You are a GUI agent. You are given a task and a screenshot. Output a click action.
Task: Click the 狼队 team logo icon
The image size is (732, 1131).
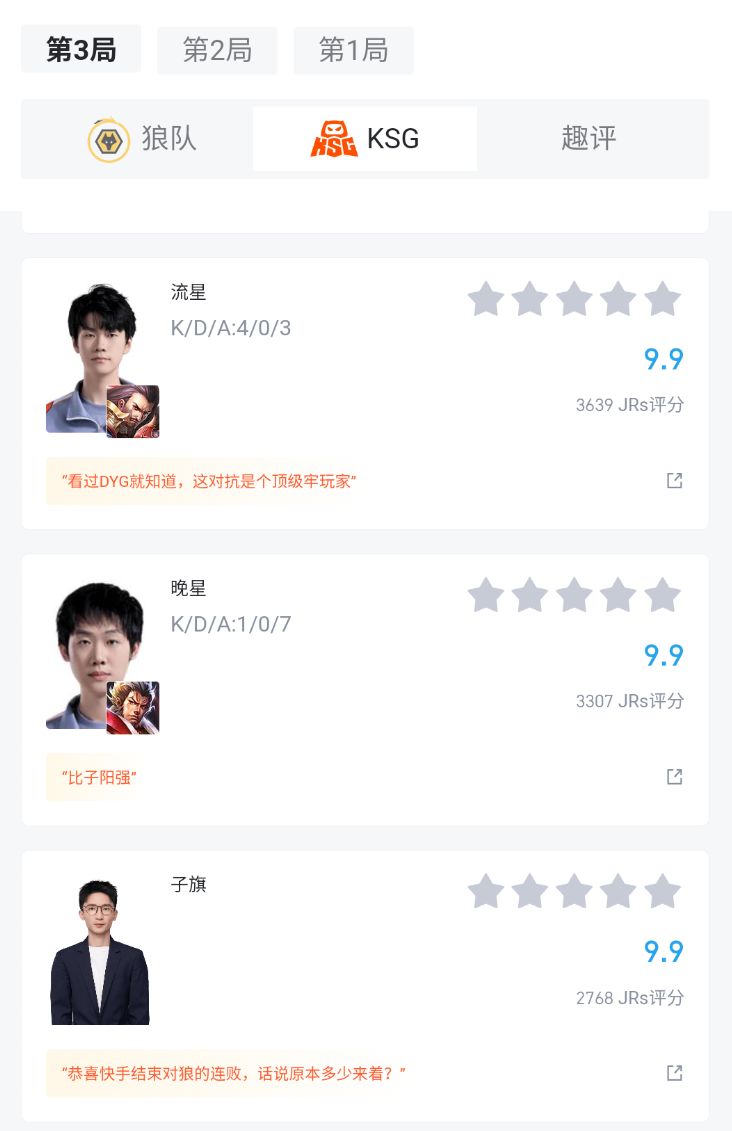pos(108,138)
